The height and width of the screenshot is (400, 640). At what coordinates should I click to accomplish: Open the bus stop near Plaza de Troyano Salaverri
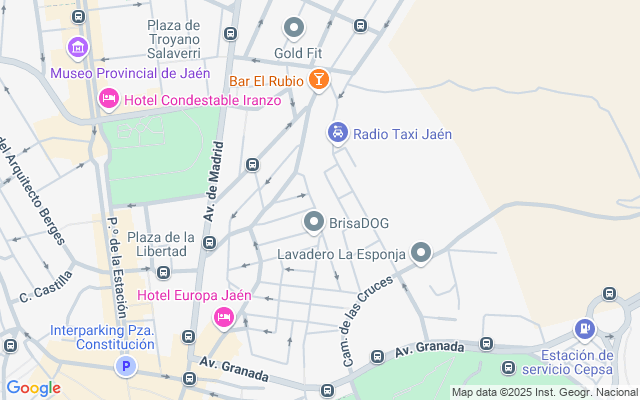click(x=231, y=33)
